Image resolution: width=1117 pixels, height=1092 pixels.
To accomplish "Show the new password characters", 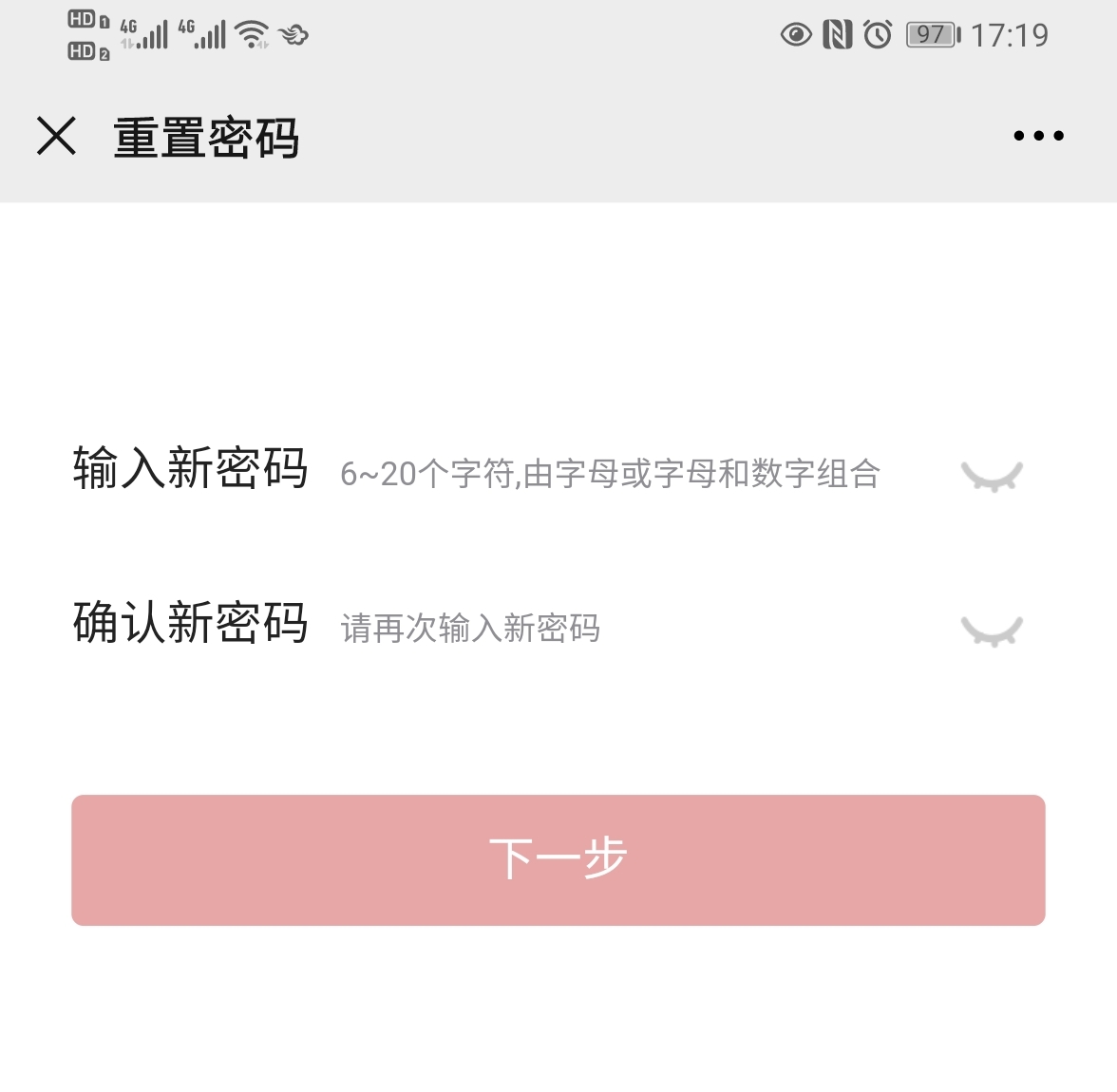I will click(x=992, y=475).
